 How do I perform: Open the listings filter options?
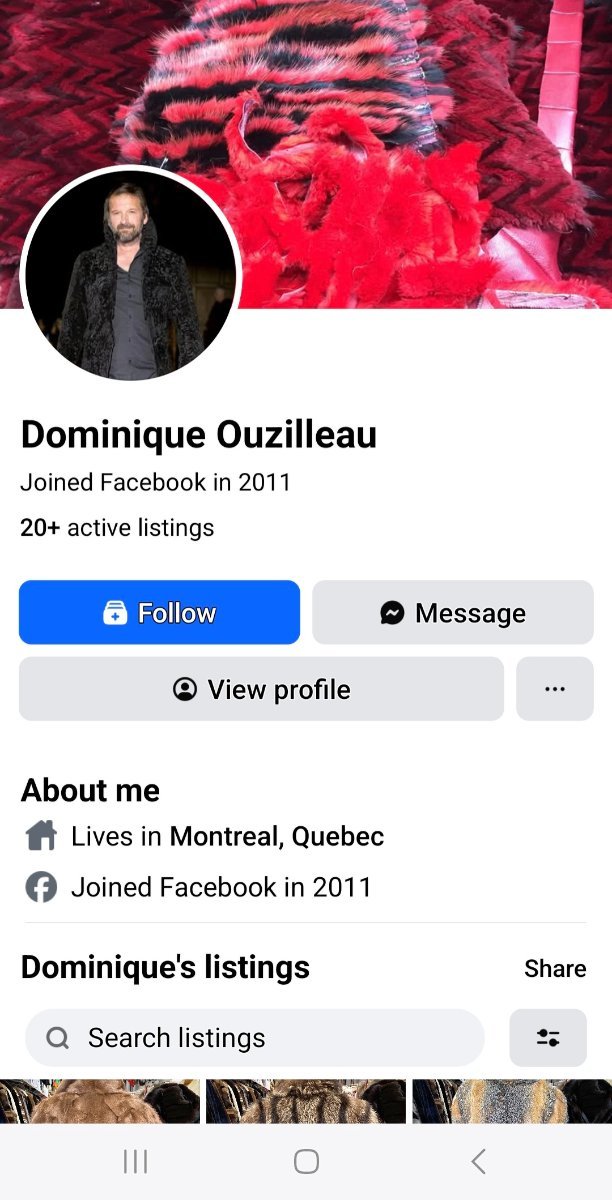pyautogui.click(x=547, y=1038)
